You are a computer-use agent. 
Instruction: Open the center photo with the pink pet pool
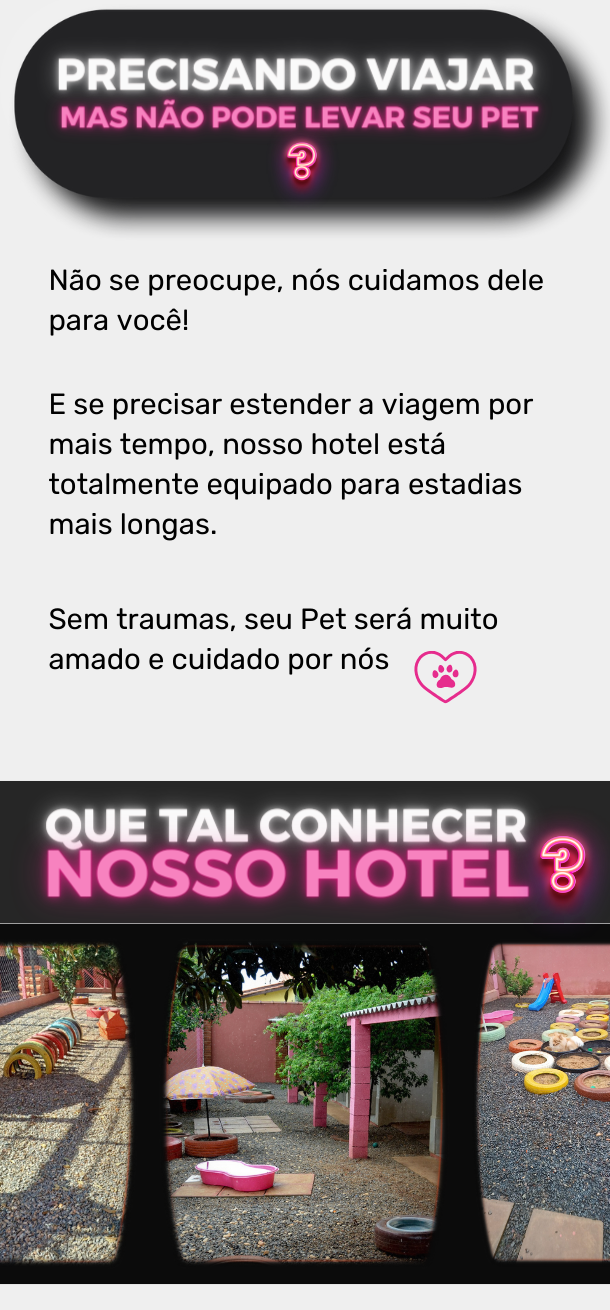point(305,1100)
